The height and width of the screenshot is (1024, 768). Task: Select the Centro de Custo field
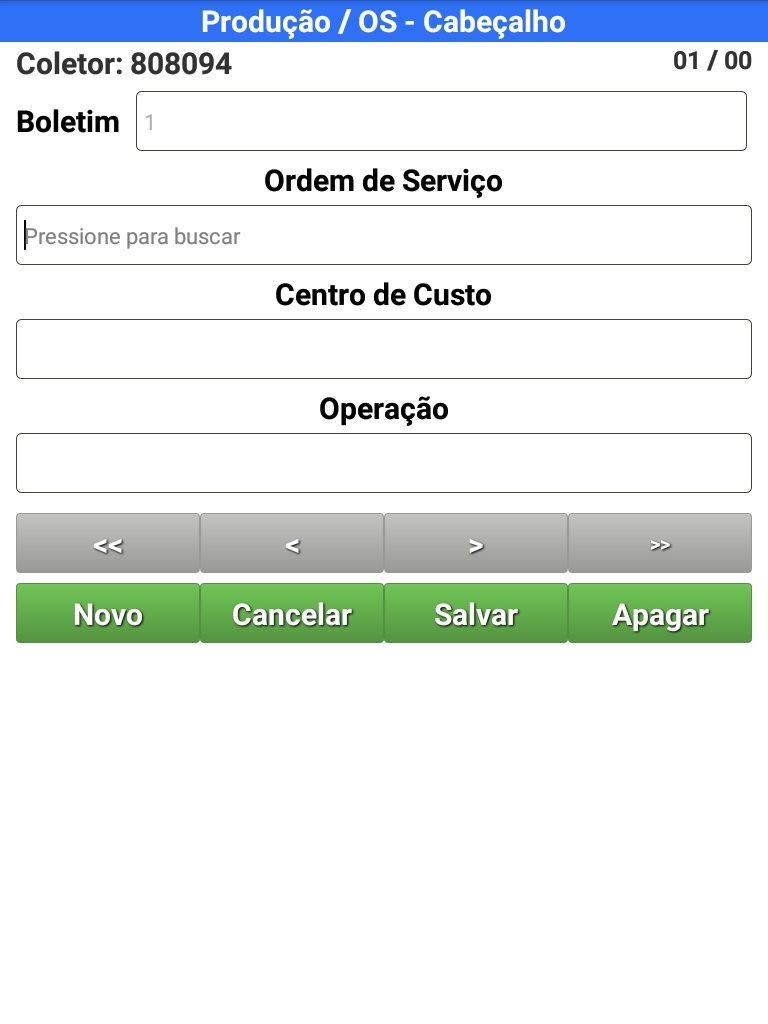pos(384,349)
